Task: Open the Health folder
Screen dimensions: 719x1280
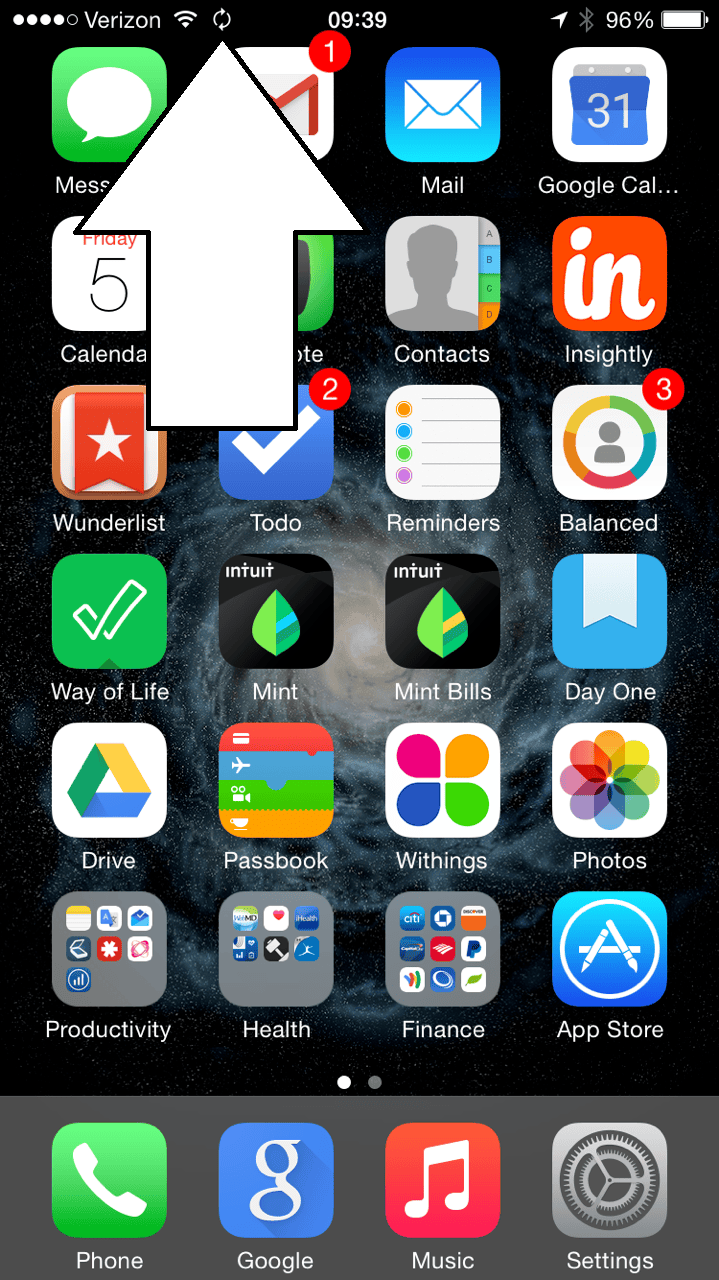Action: (276, 949)
